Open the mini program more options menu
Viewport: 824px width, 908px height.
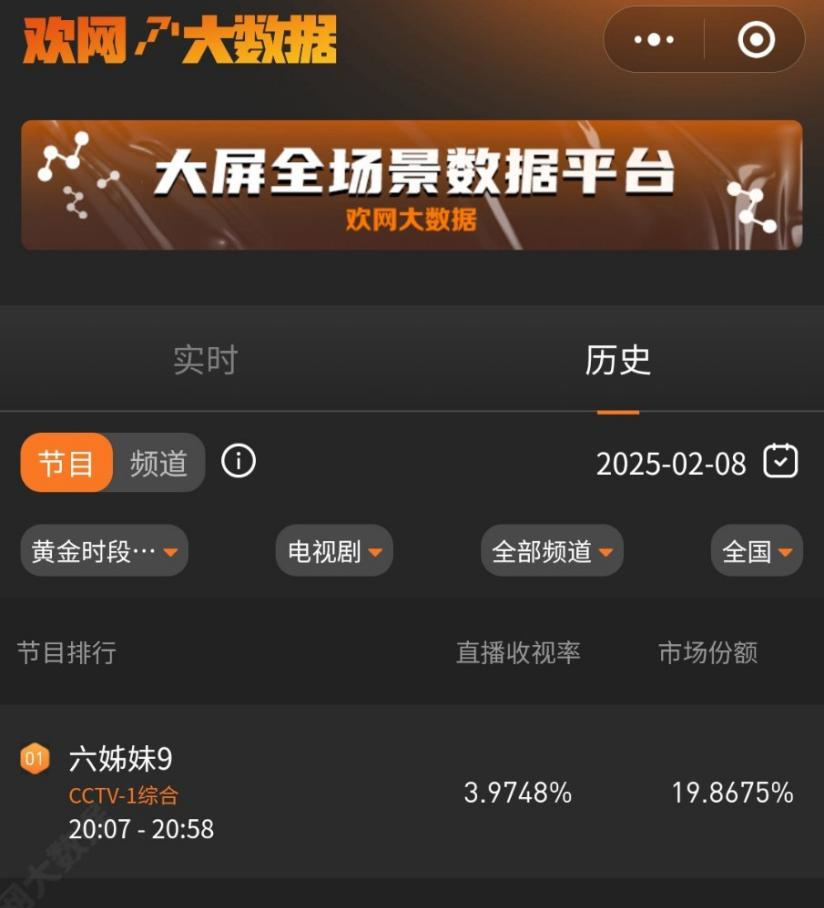(654, 40)
